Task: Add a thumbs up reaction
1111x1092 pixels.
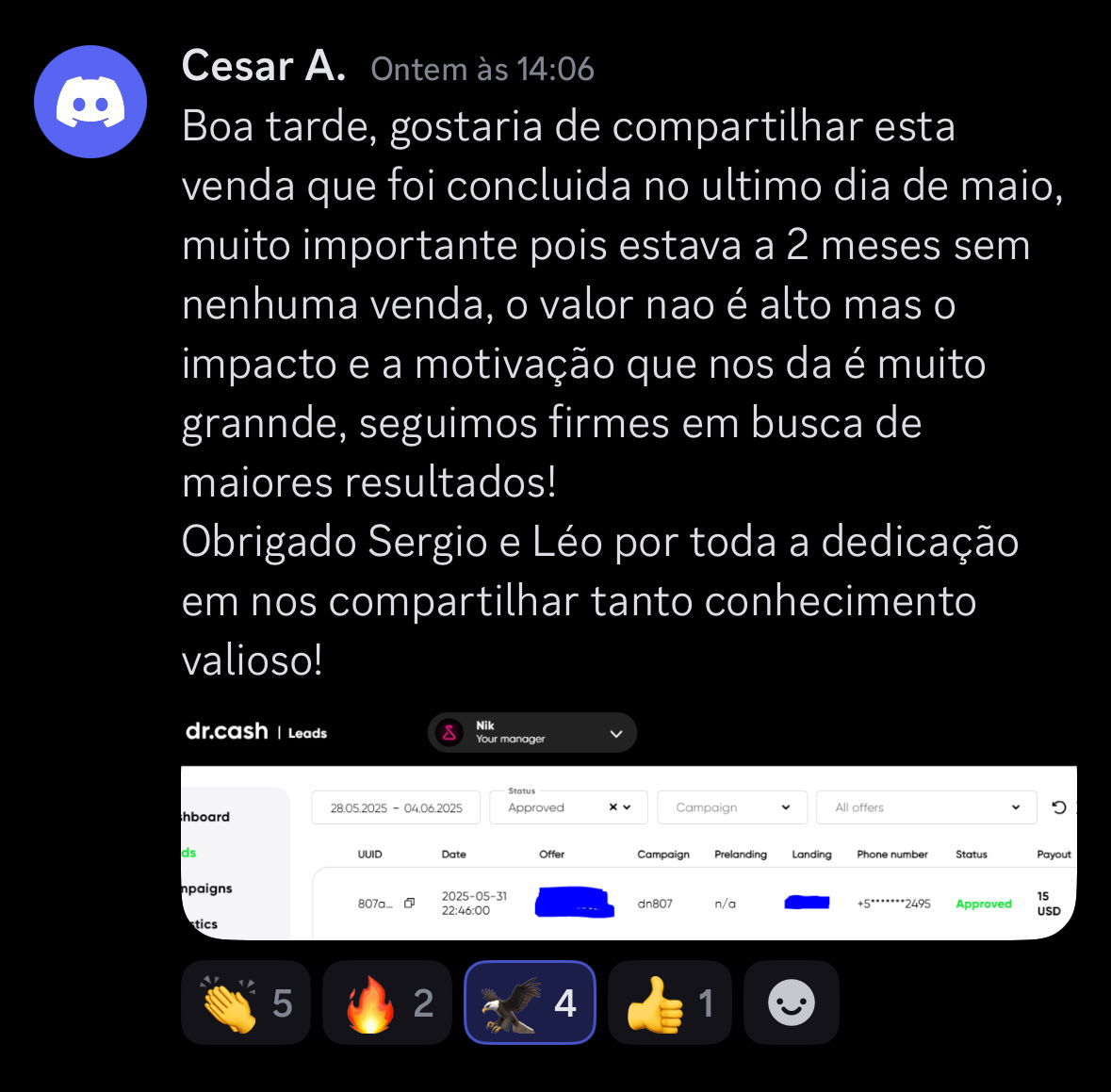Action: 670,1002
